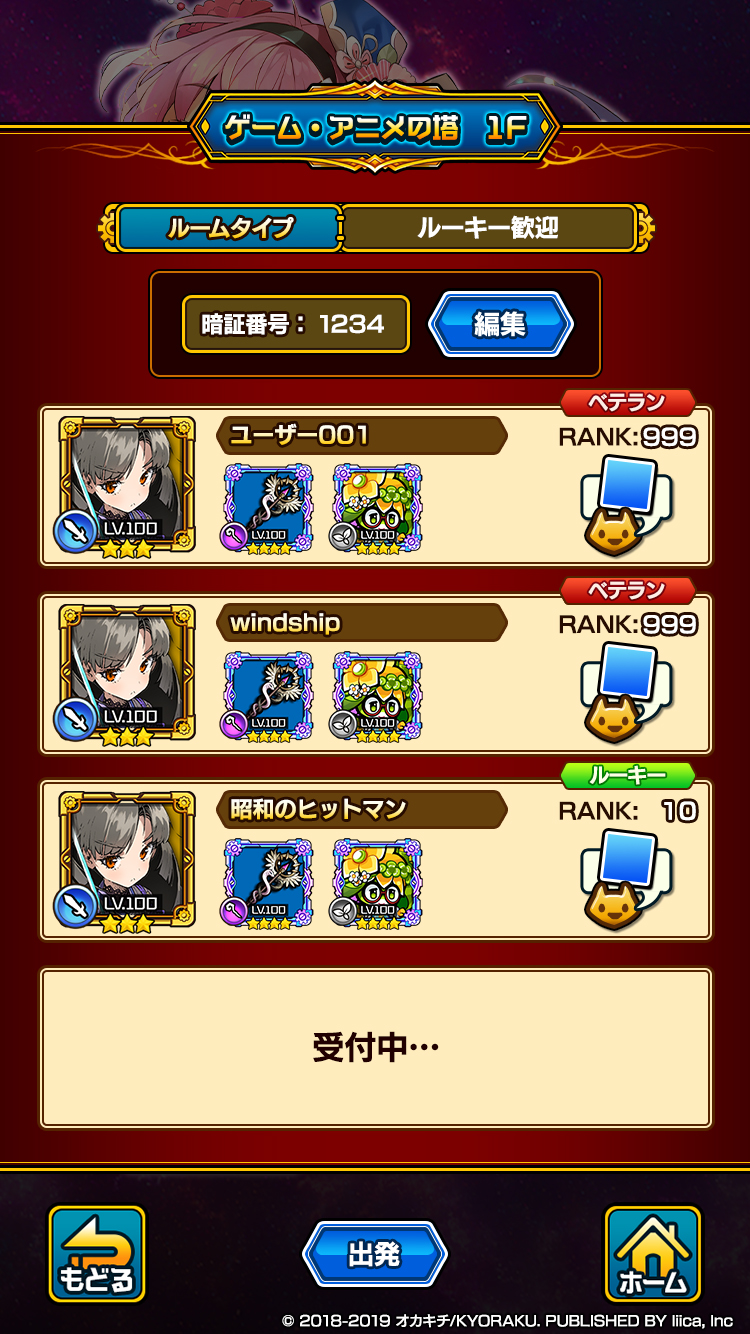Go back with もどる button

(x=97, y=1254)
